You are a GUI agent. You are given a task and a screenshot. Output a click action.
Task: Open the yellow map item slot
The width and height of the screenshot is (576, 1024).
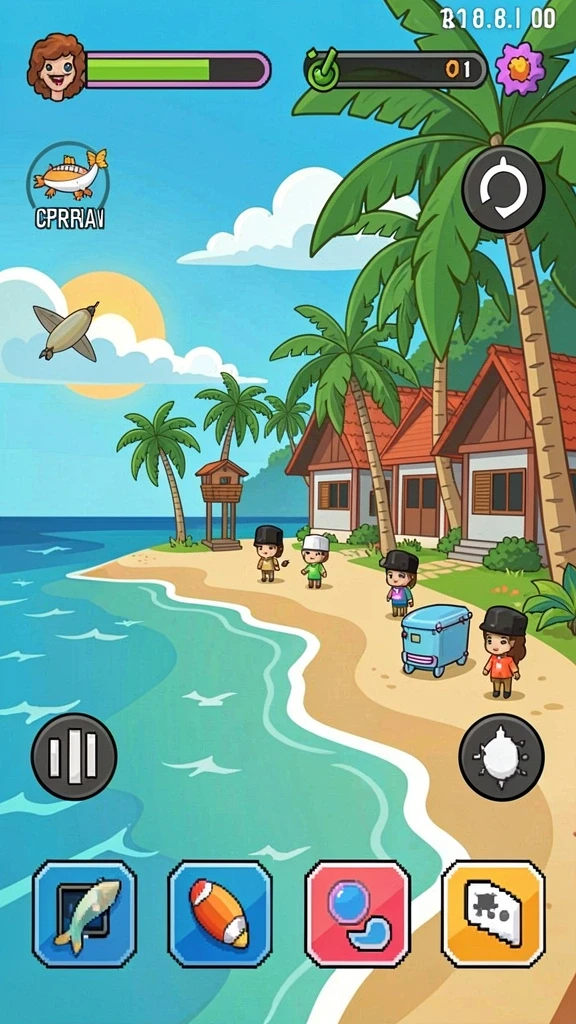pos(493,914)
